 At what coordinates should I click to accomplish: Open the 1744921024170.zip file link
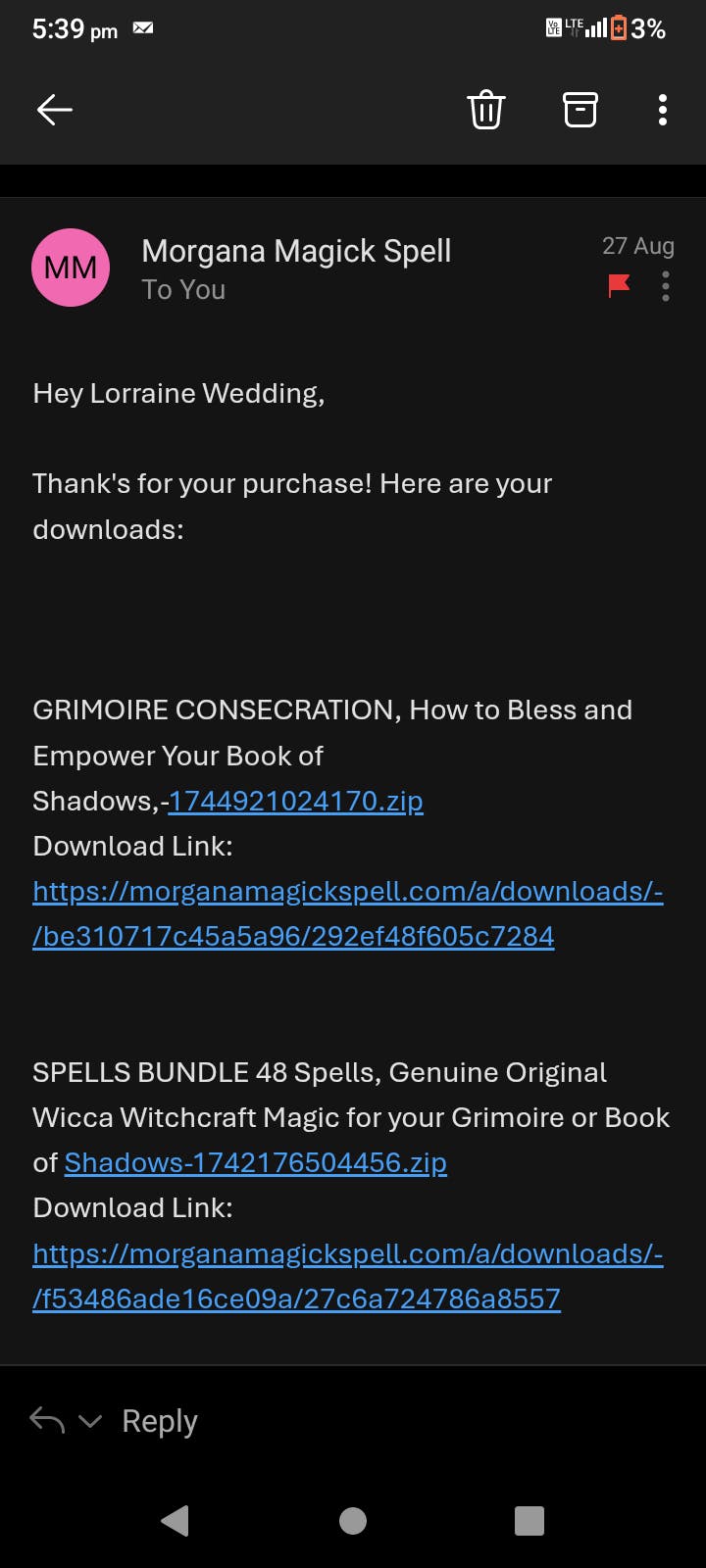tap(295, 801)
